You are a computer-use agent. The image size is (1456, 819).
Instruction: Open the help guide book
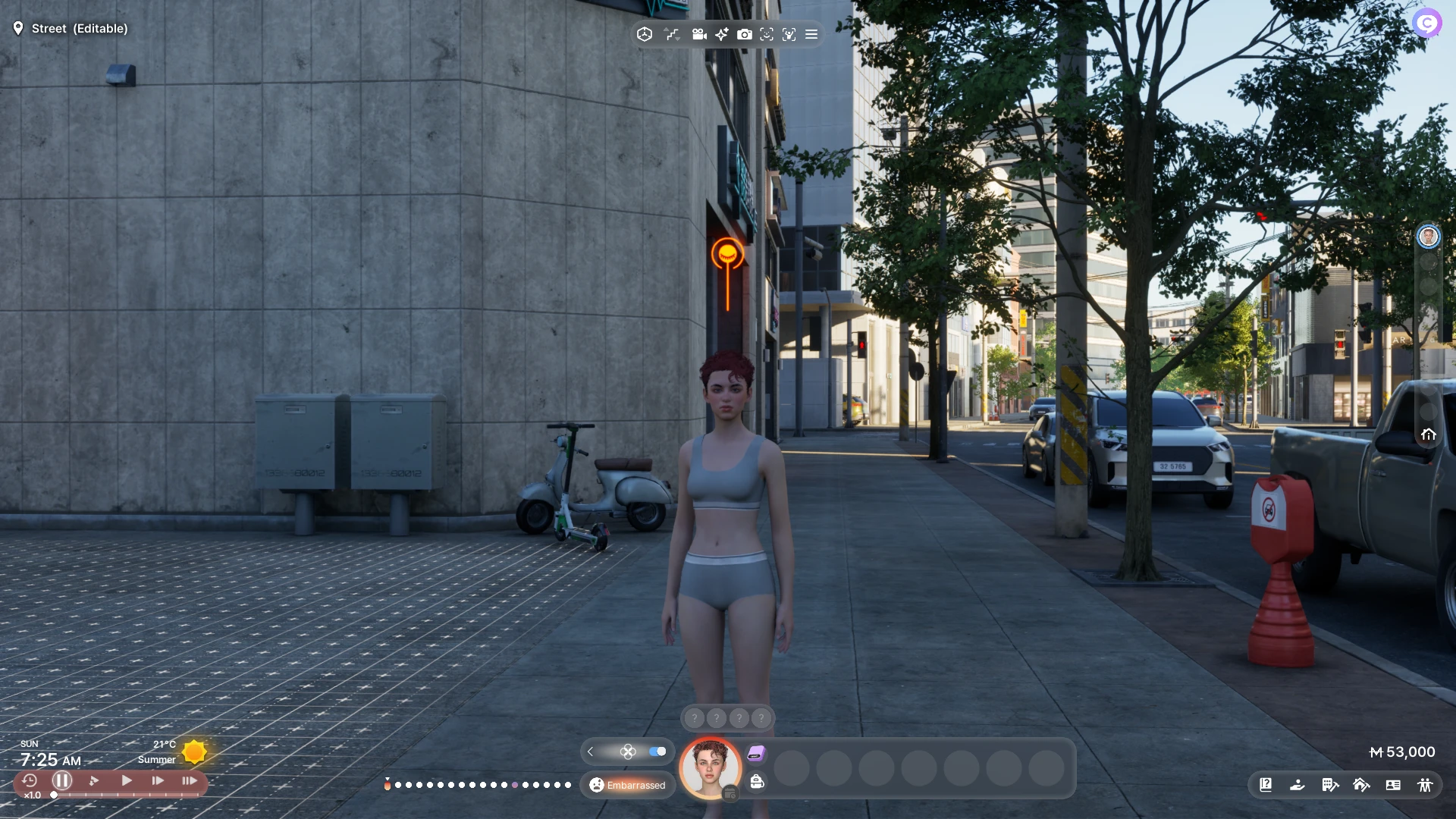click(1266, 785)
